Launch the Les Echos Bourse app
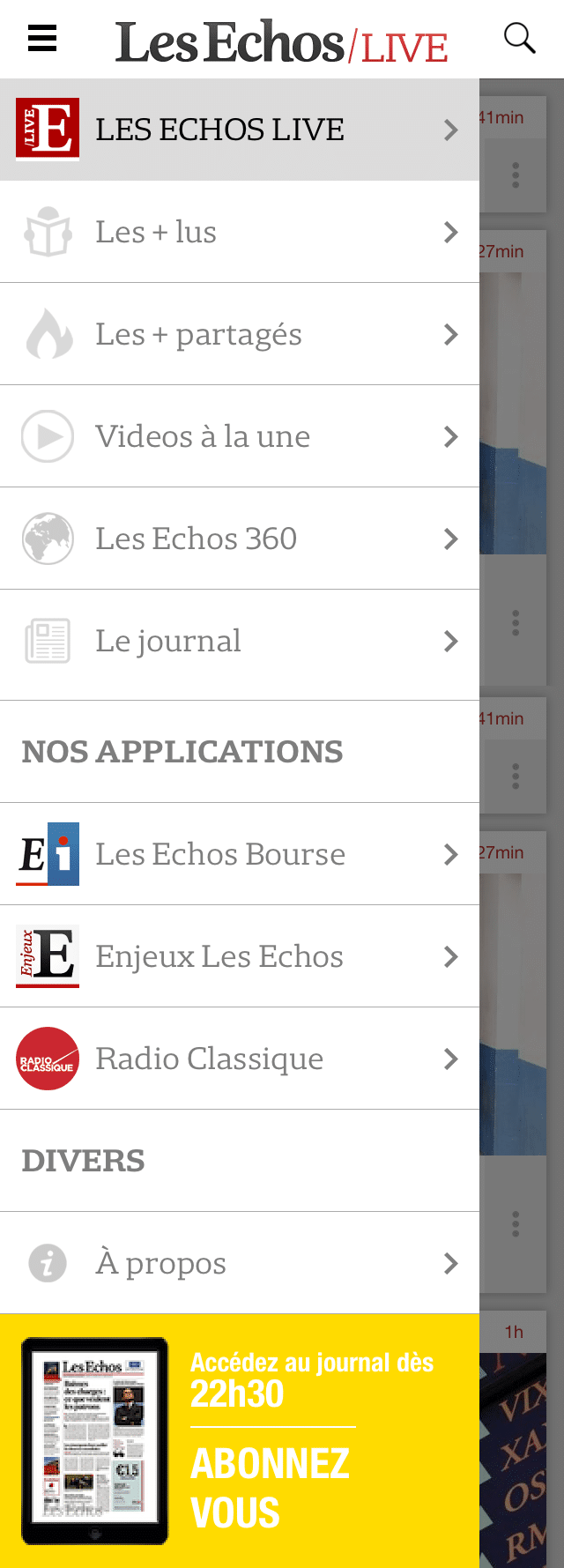 point(238,854)
